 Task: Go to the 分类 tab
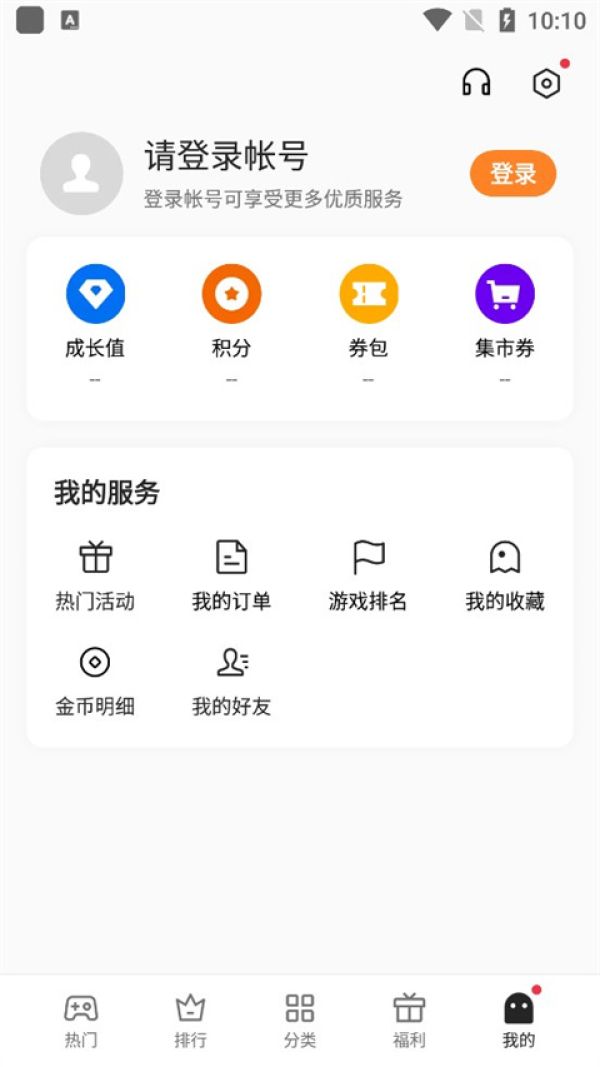(300, 1019)
